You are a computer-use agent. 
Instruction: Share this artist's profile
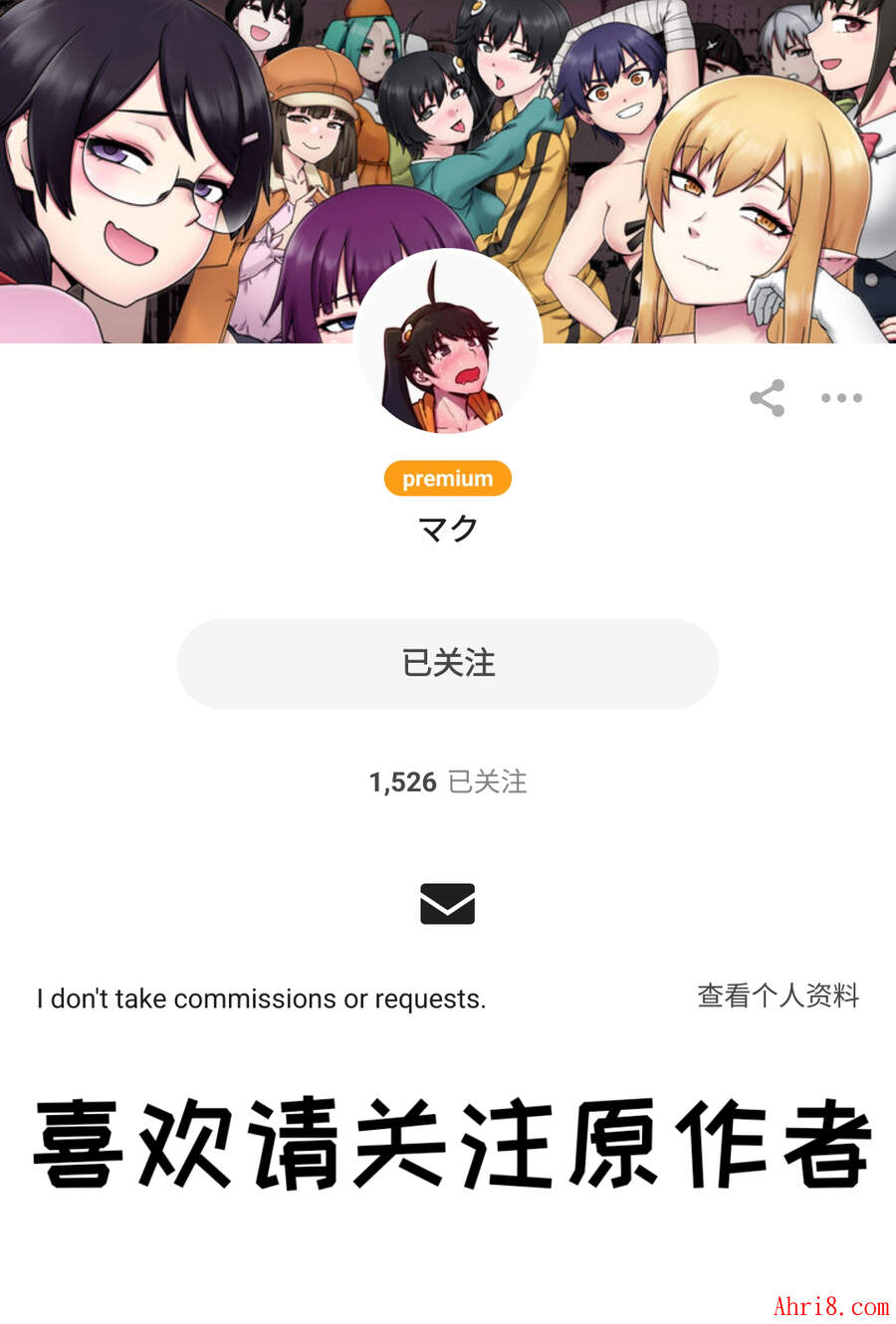coord(767,398)
